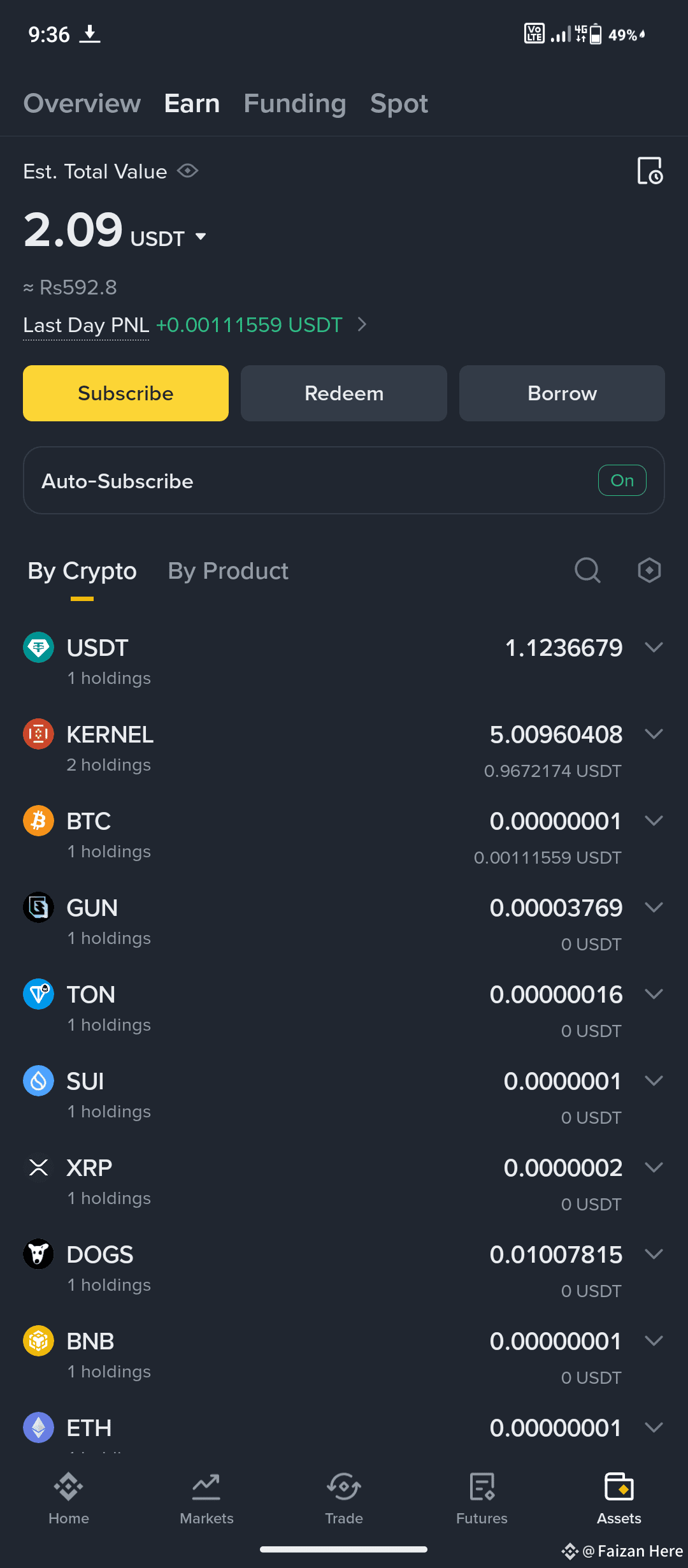
Task: Toggle Auto-Subscribe On switch
Action: [x=622, y=481]
